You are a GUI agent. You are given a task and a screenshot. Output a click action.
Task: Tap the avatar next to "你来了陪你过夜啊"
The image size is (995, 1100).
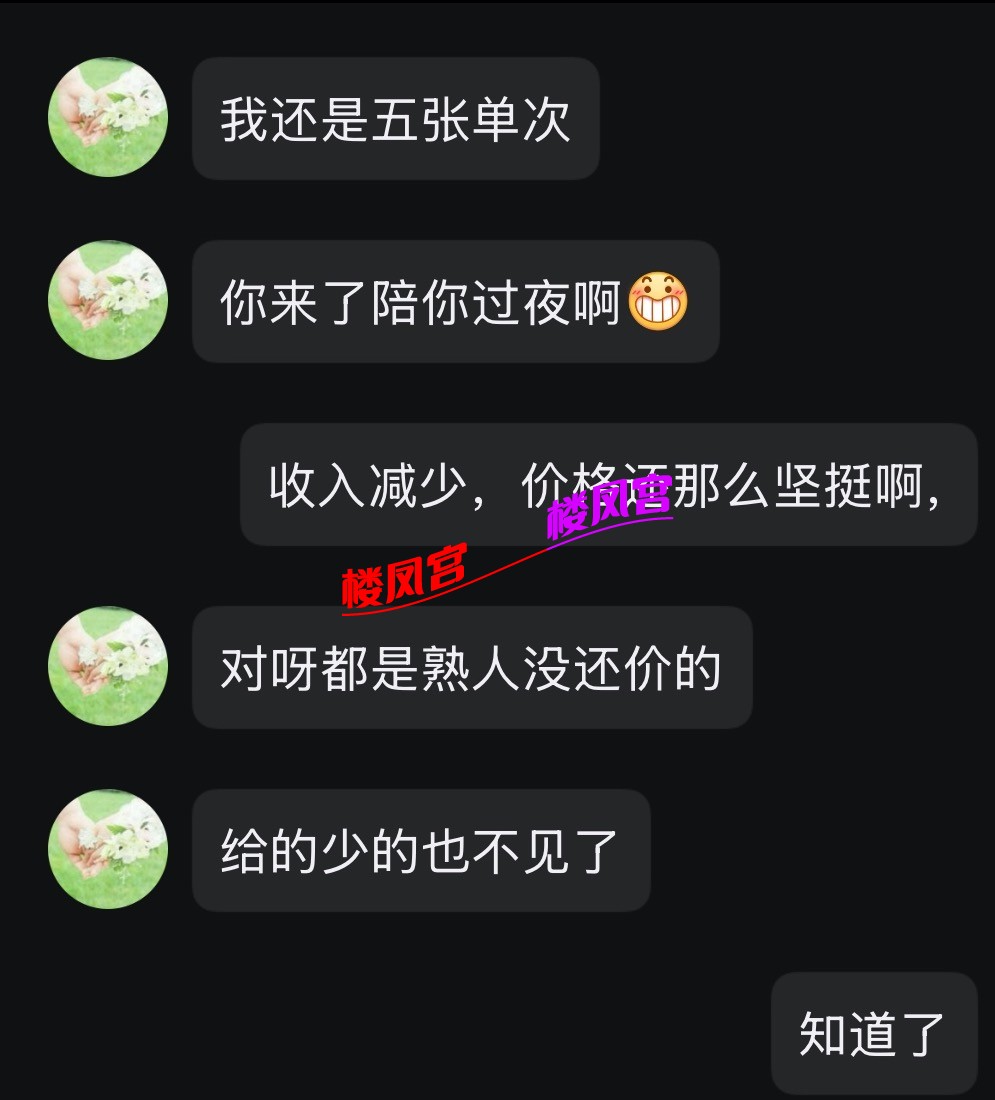tap(108, 301)
